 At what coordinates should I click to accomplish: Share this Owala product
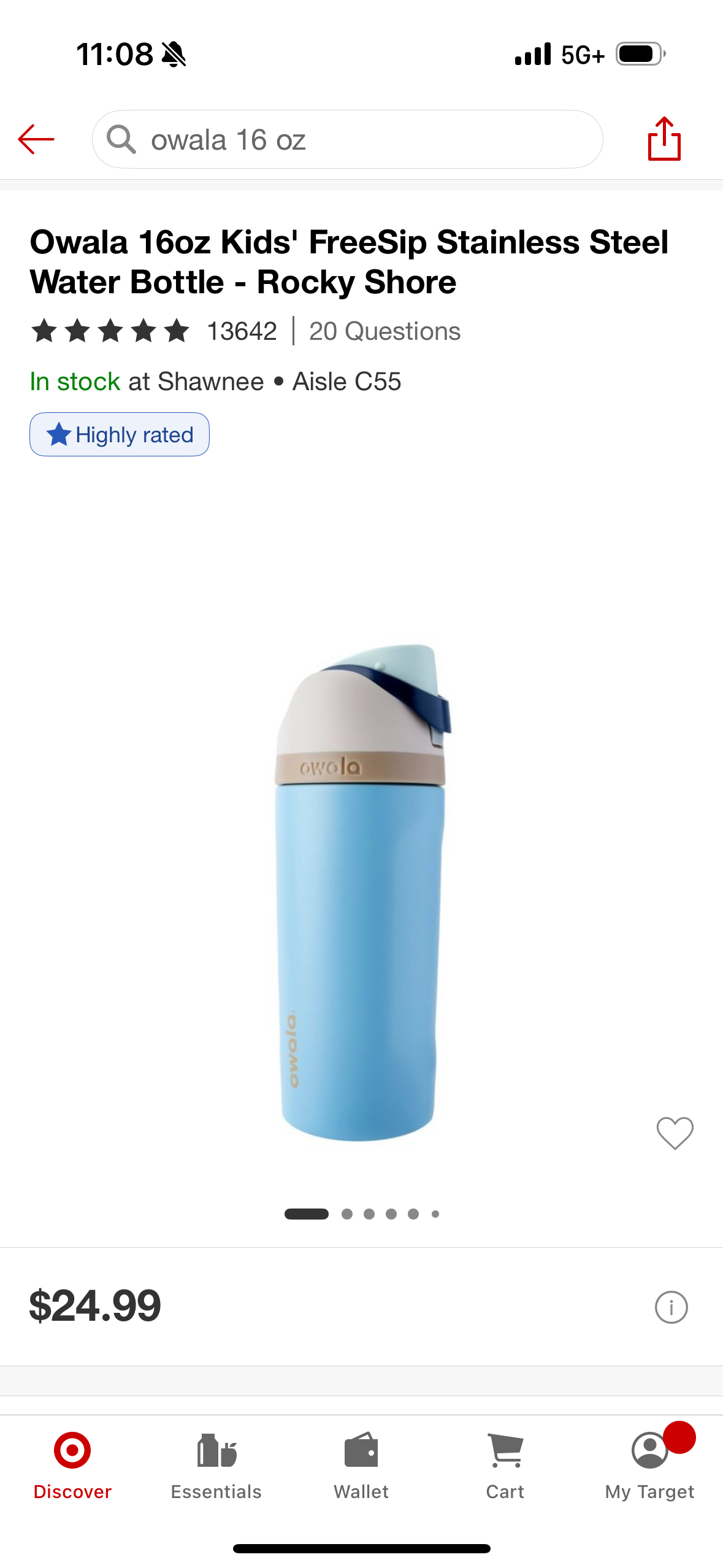click(x=664, y=139)
